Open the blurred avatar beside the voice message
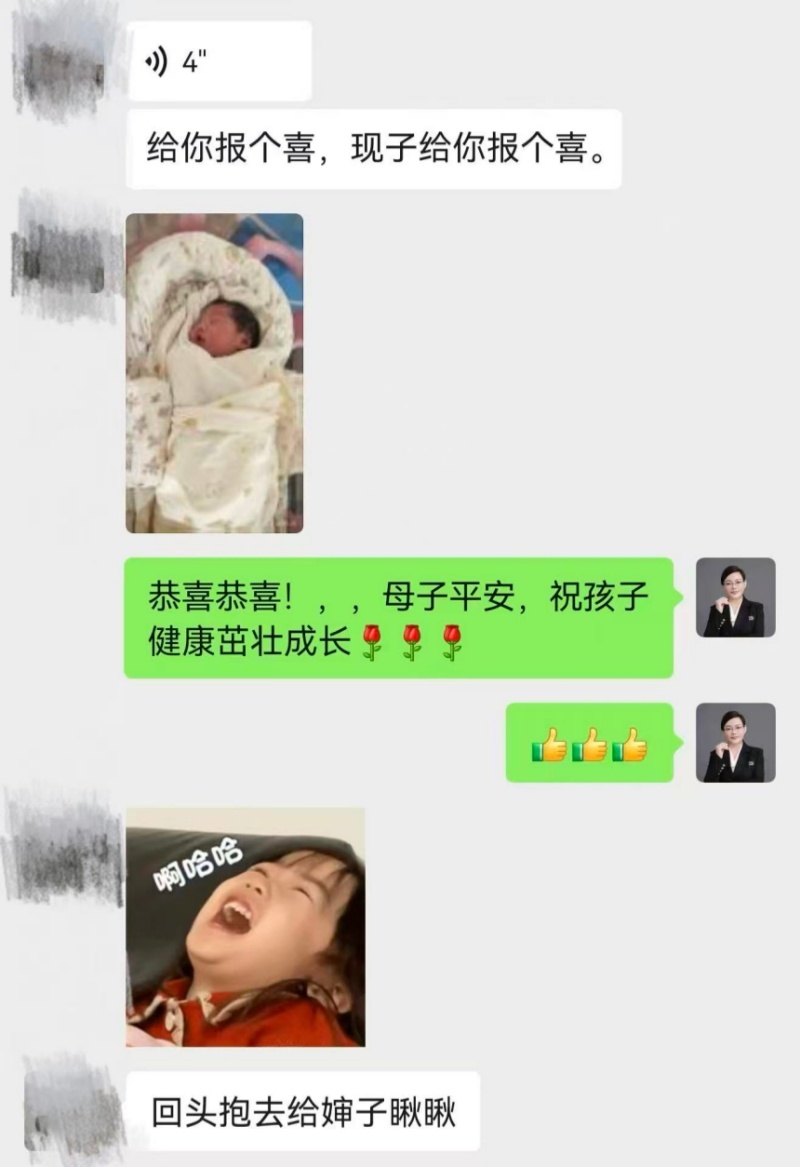 click(x=62, y=62)
